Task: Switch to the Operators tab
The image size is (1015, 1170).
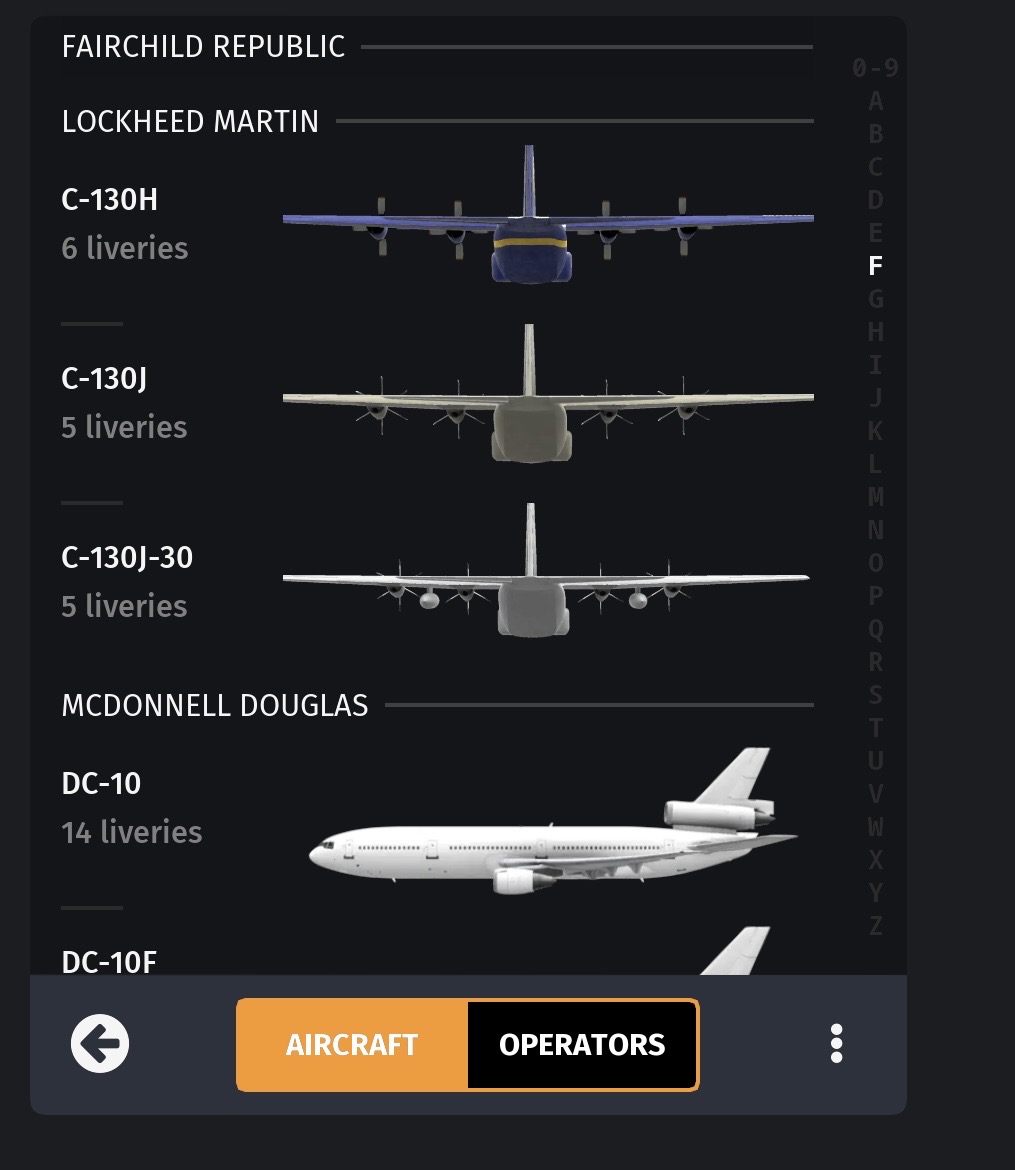Action: tap(582, 1045)
